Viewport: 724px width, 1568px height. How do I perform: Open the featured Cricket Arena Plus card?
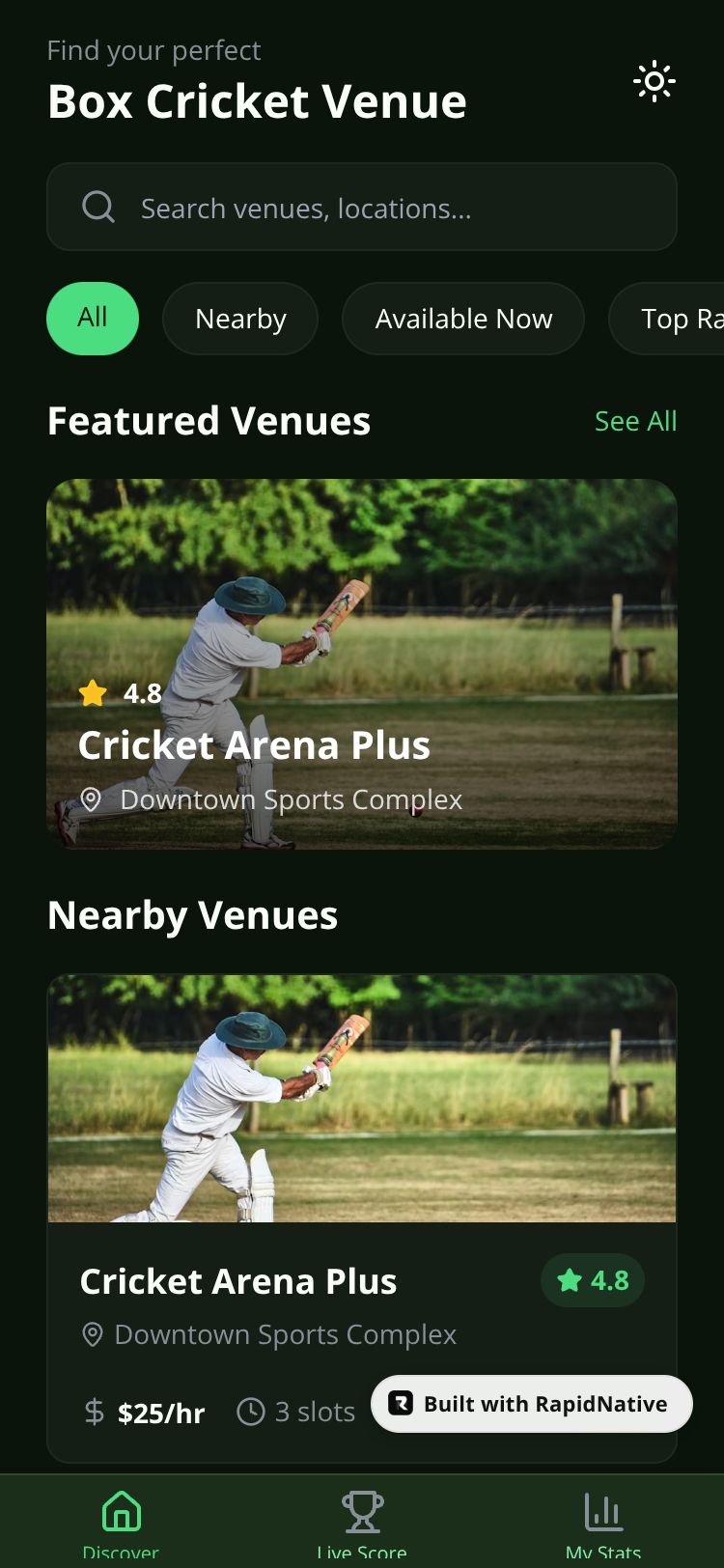click(362, 664)
